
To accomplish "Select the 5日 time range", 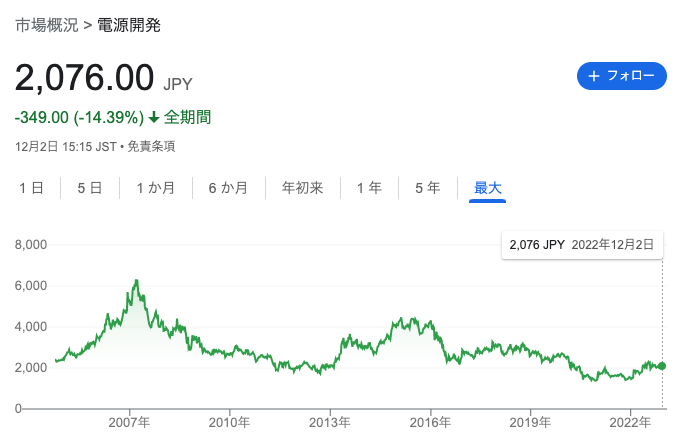I will tap(90, 187).
